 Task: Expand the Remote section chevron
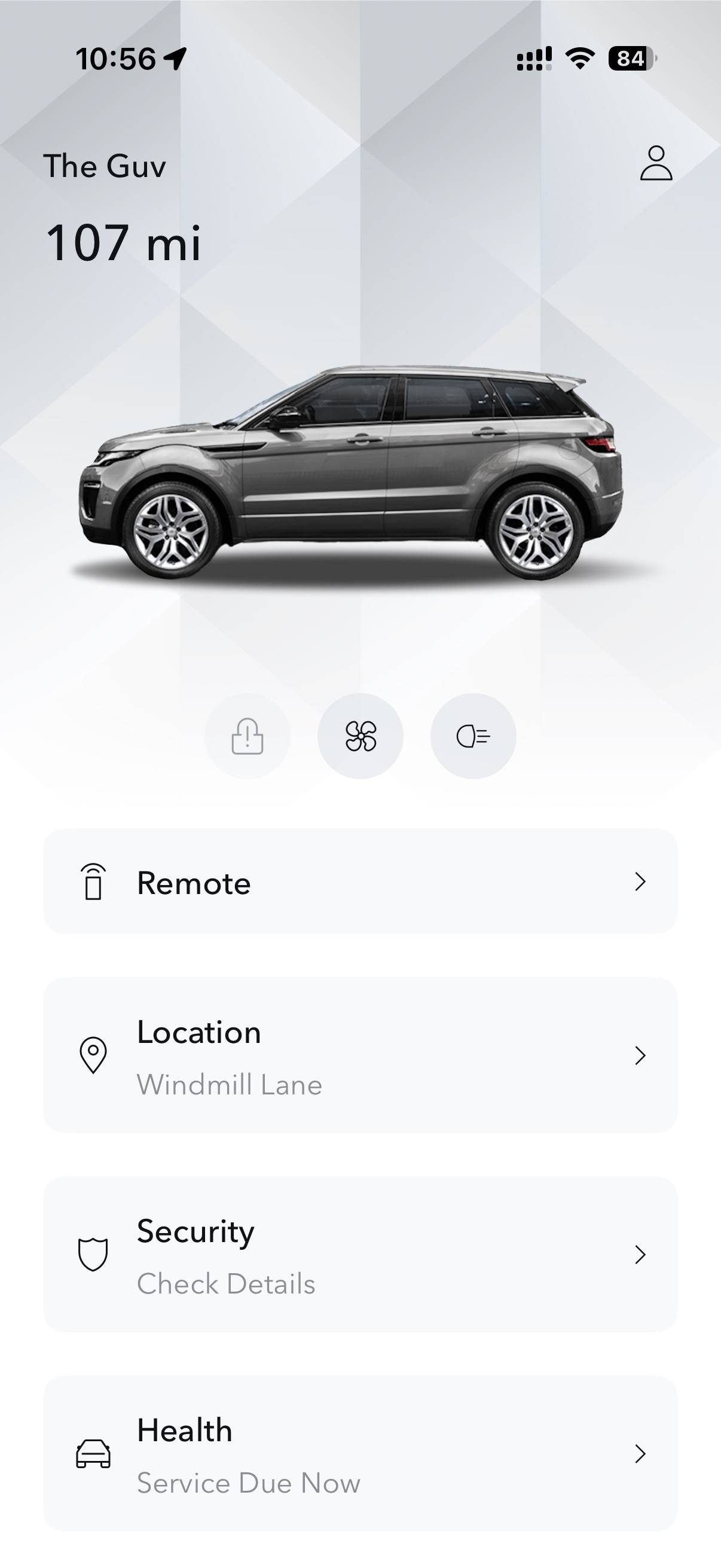640,883
